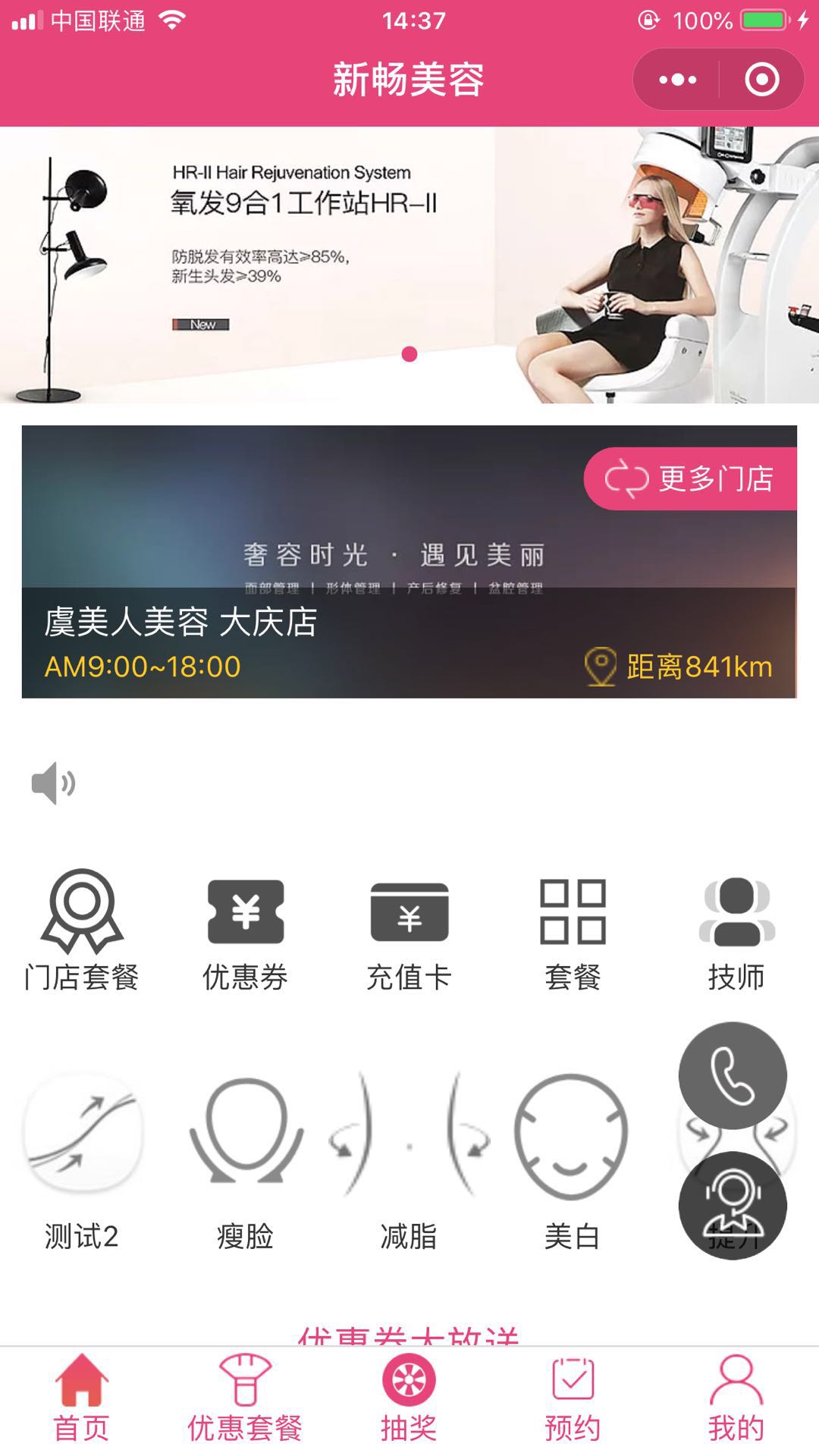Open 优惠券 coupons
Viewport: 819px width, 1456px height.
[245, 930]
